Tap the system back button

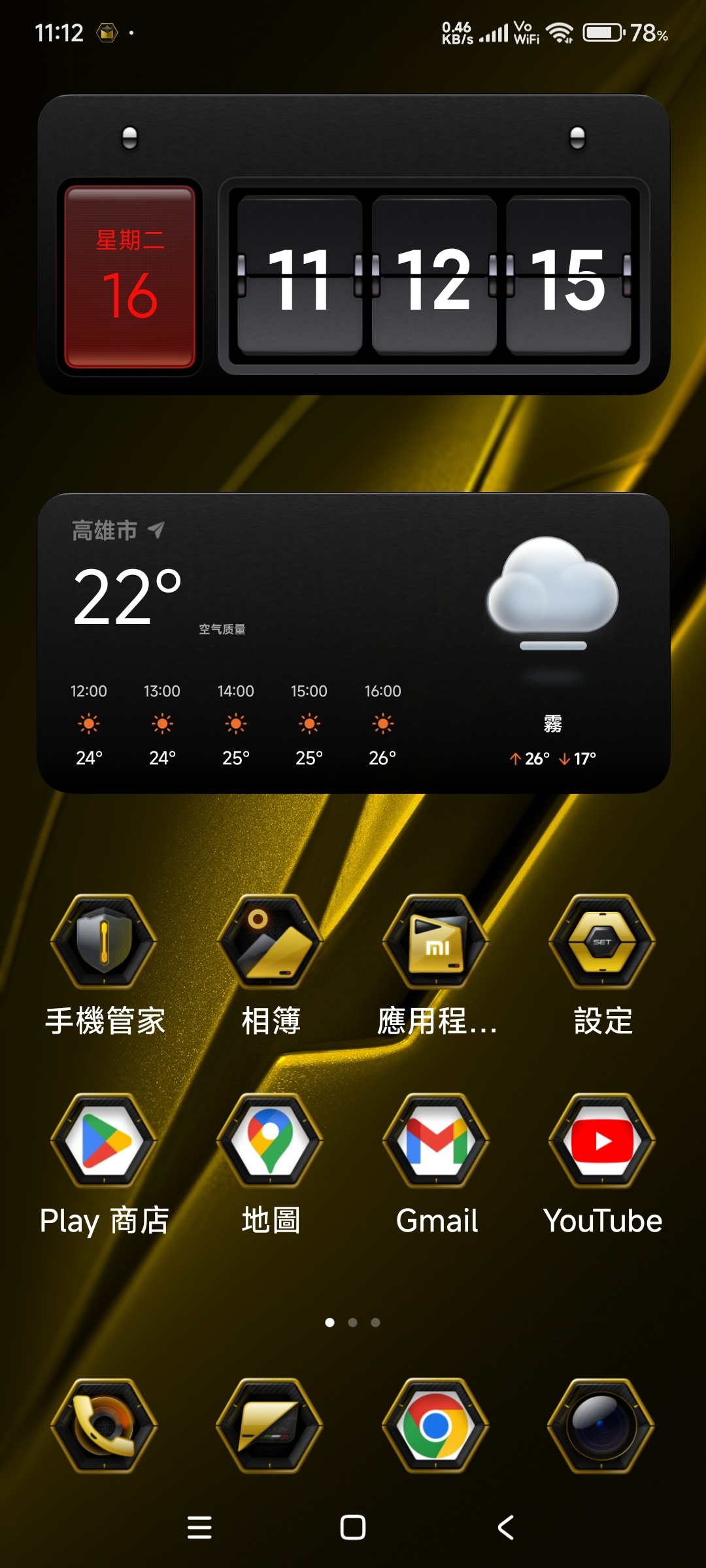tap(506, 1527)
